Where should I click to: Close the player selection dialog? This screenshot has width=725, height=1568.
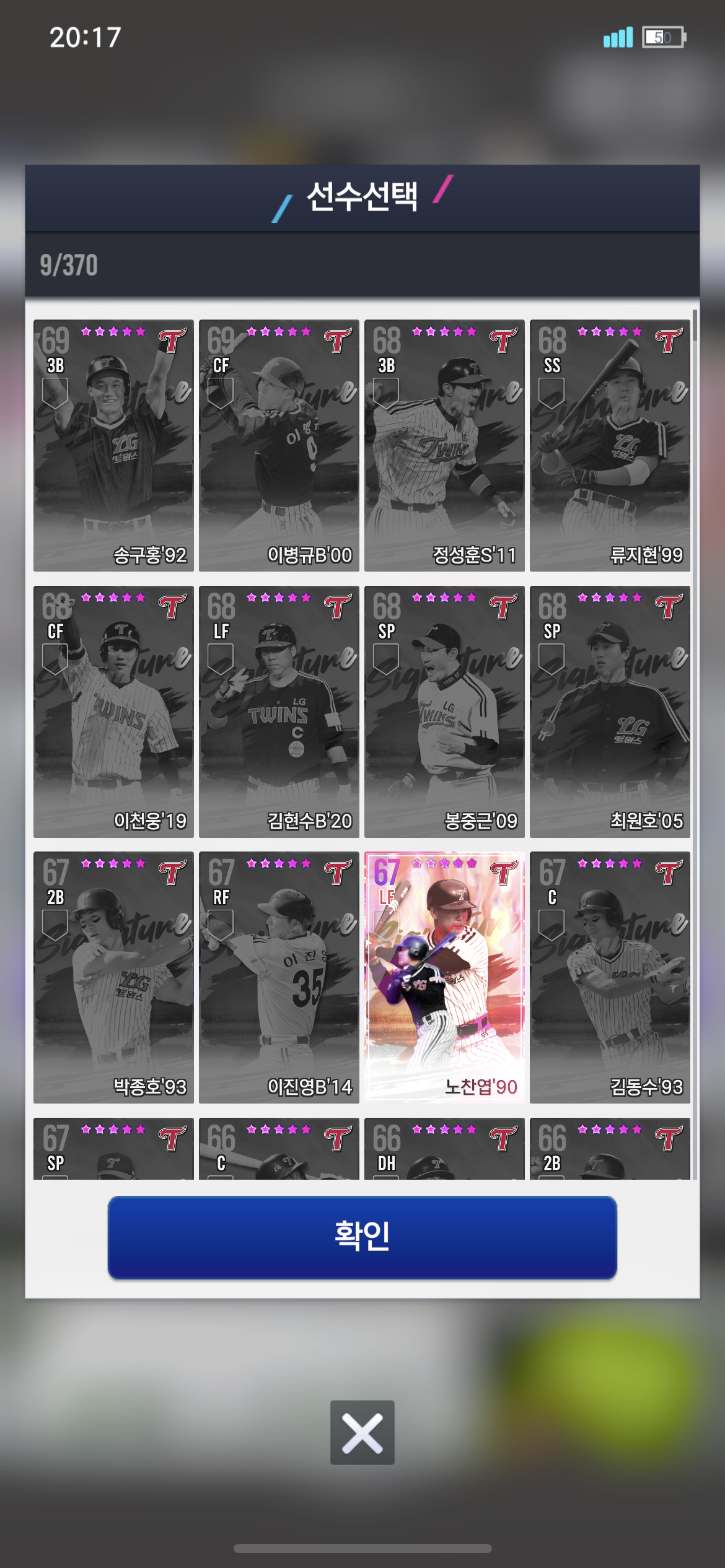(x=362, y=1432)
